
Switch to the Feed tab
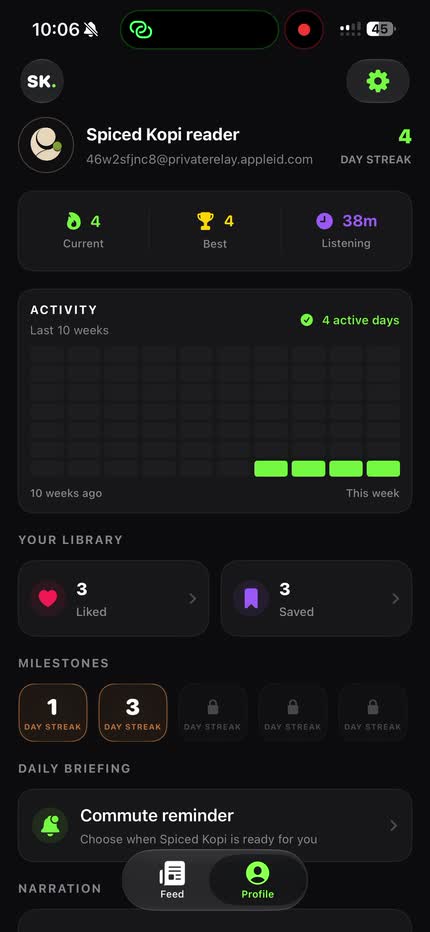(x=172, y=880)
